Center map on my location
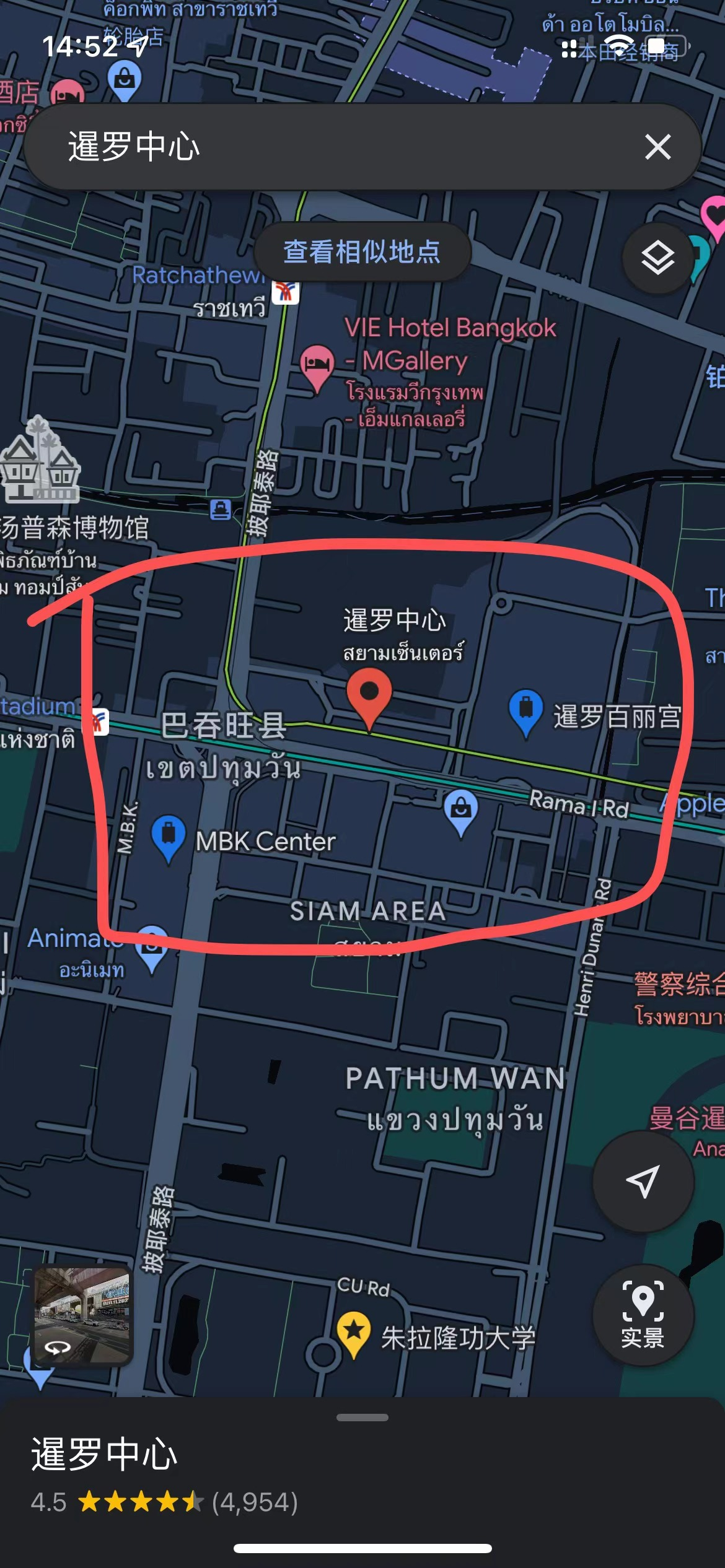The width and height of the screenshot is (725, 1568). coord(643,1181)
